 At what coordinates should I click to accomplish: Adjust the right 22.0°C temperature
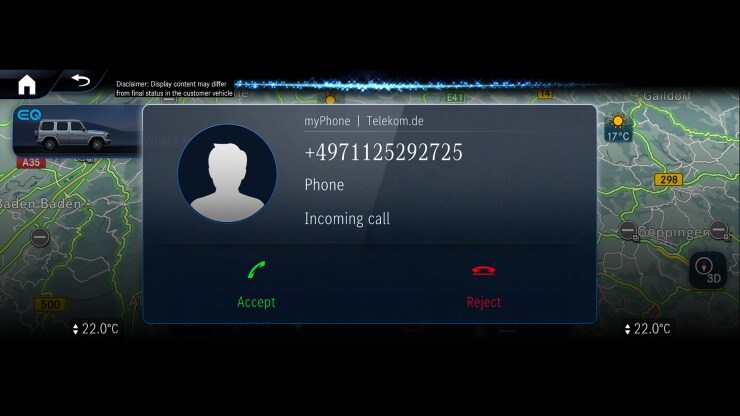(x=648, y=329)
